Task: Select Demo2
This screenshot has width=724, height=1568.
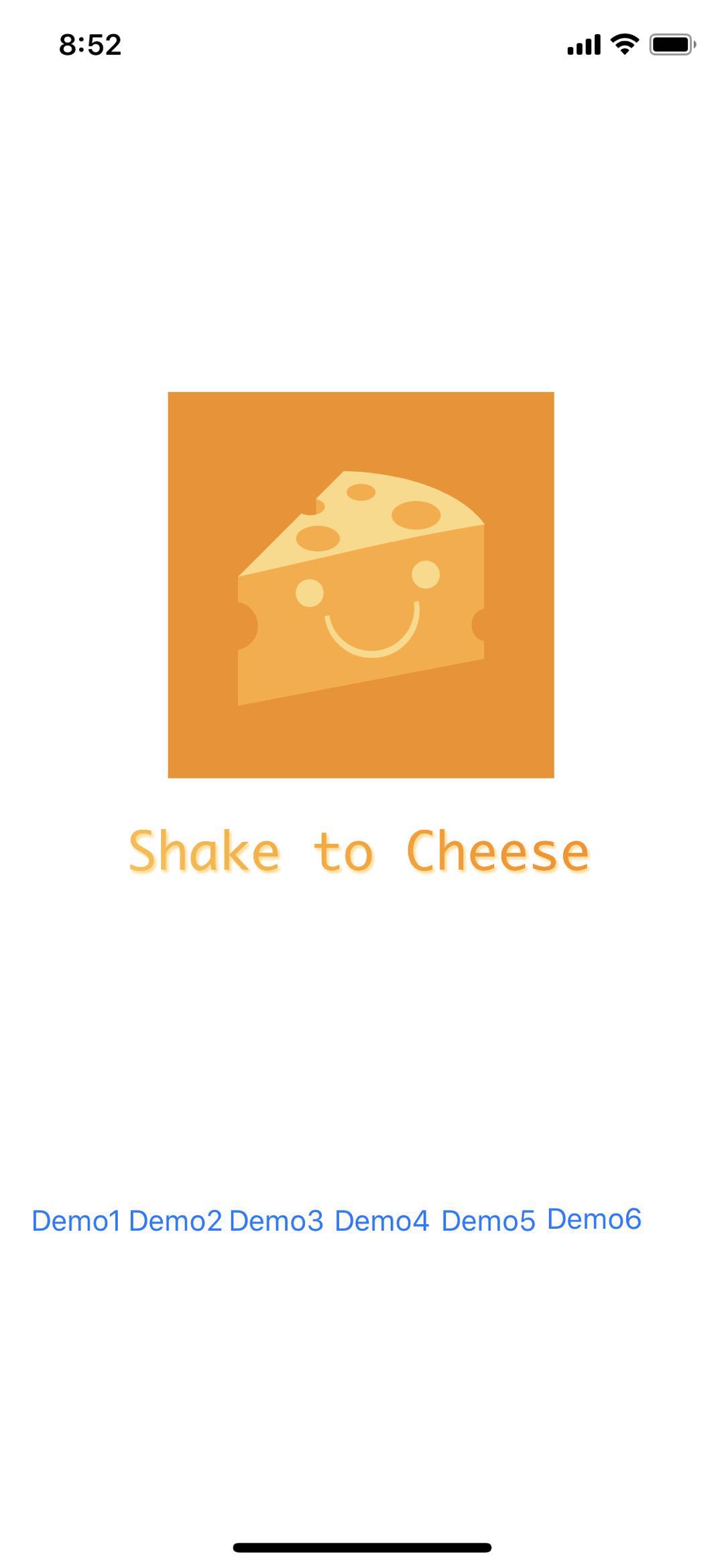Action: coord(175,1221)
